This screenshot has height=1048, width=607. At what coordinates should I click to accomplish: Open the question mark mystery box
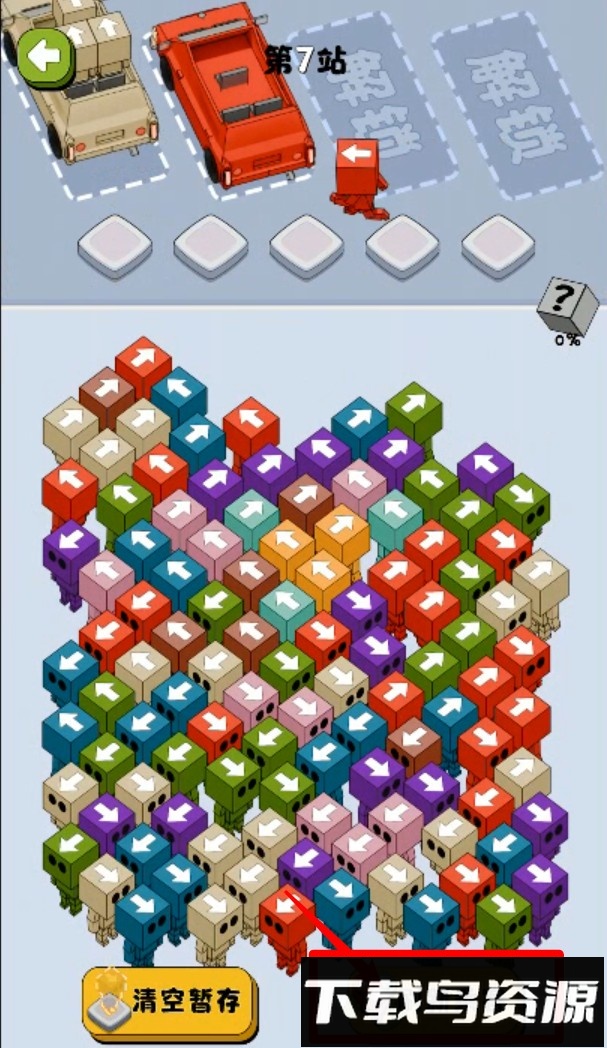point(567,305)
